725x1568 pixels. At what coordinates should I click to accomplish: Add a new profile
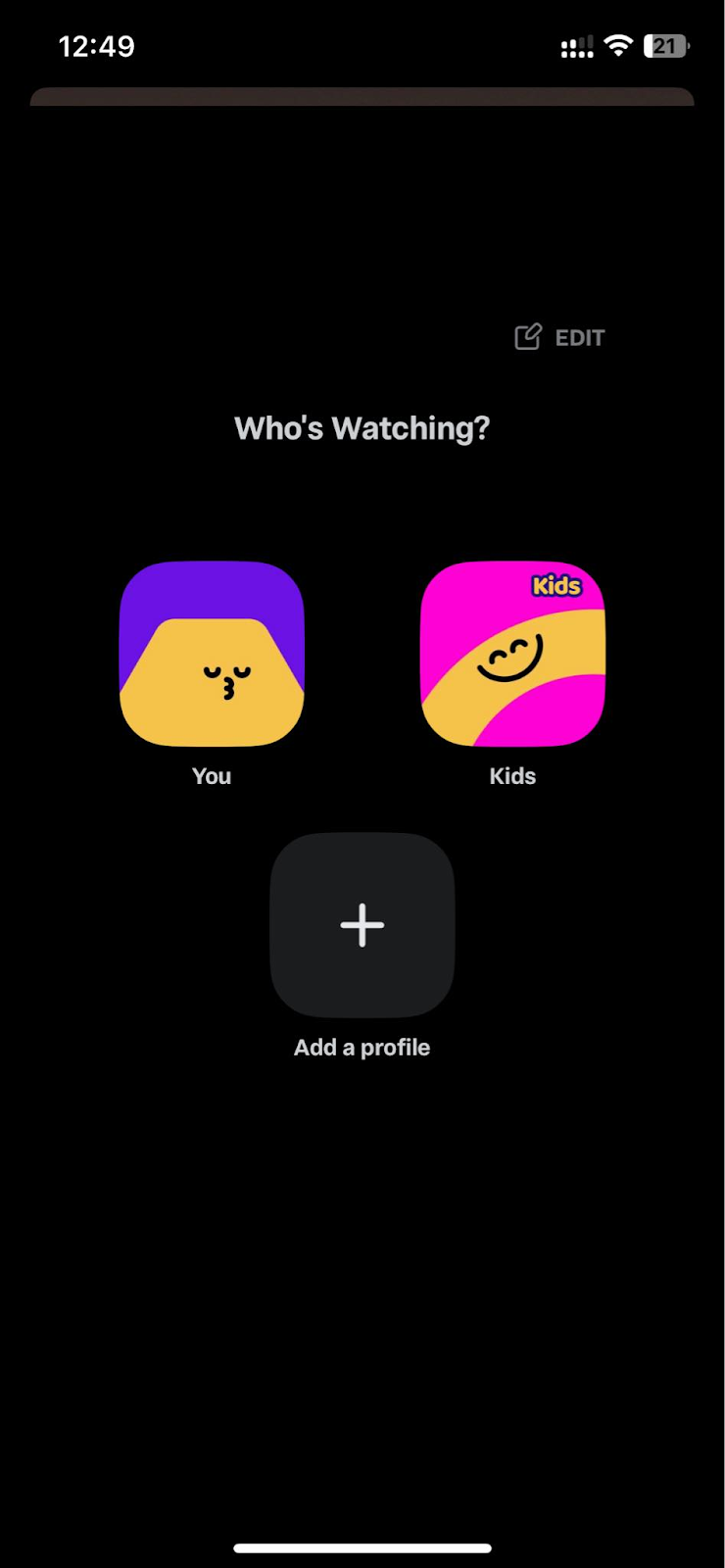click(362, 925)
